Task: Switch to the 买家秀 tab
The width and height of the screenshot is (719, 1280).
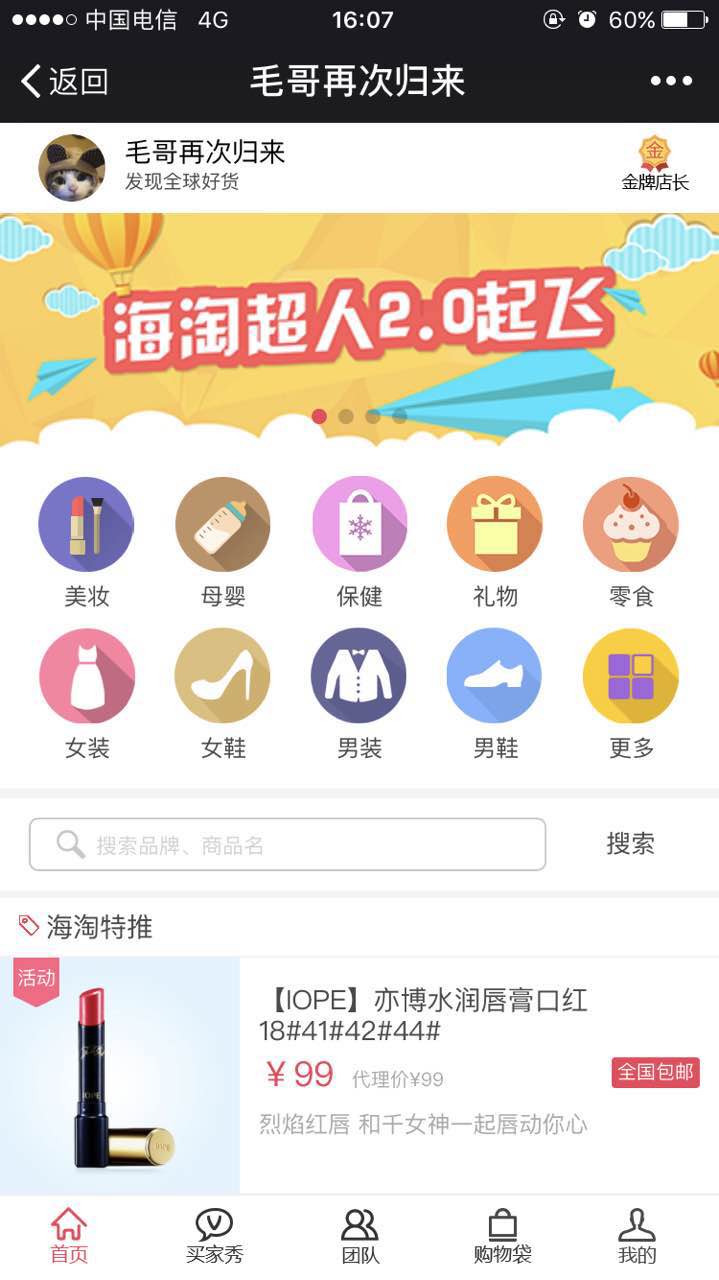Action: pyautogui.click(x=214, y=1235)
